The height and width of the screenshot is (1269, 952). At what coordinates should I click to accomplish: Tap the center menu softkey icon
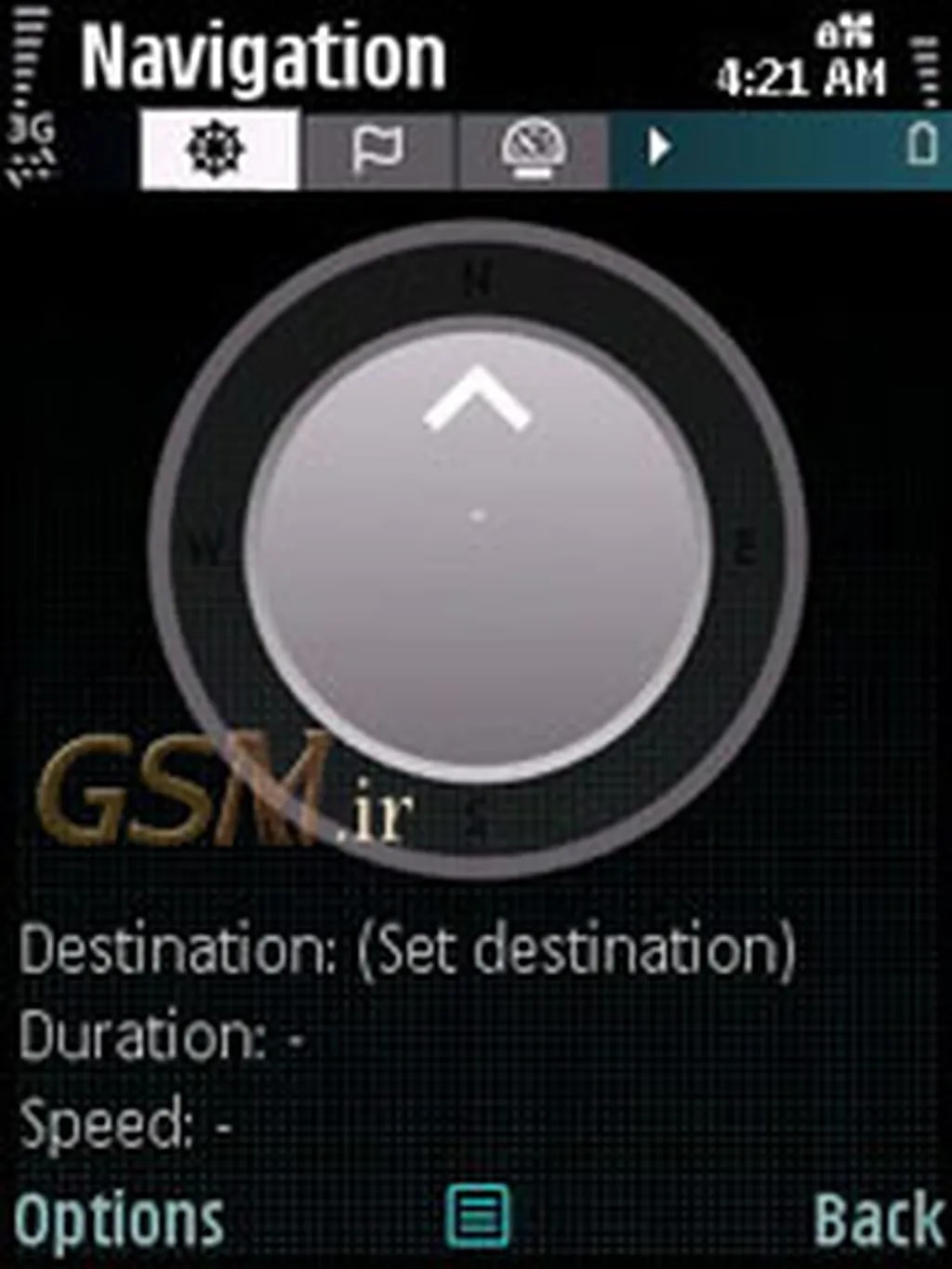(x=478, y=1215)
